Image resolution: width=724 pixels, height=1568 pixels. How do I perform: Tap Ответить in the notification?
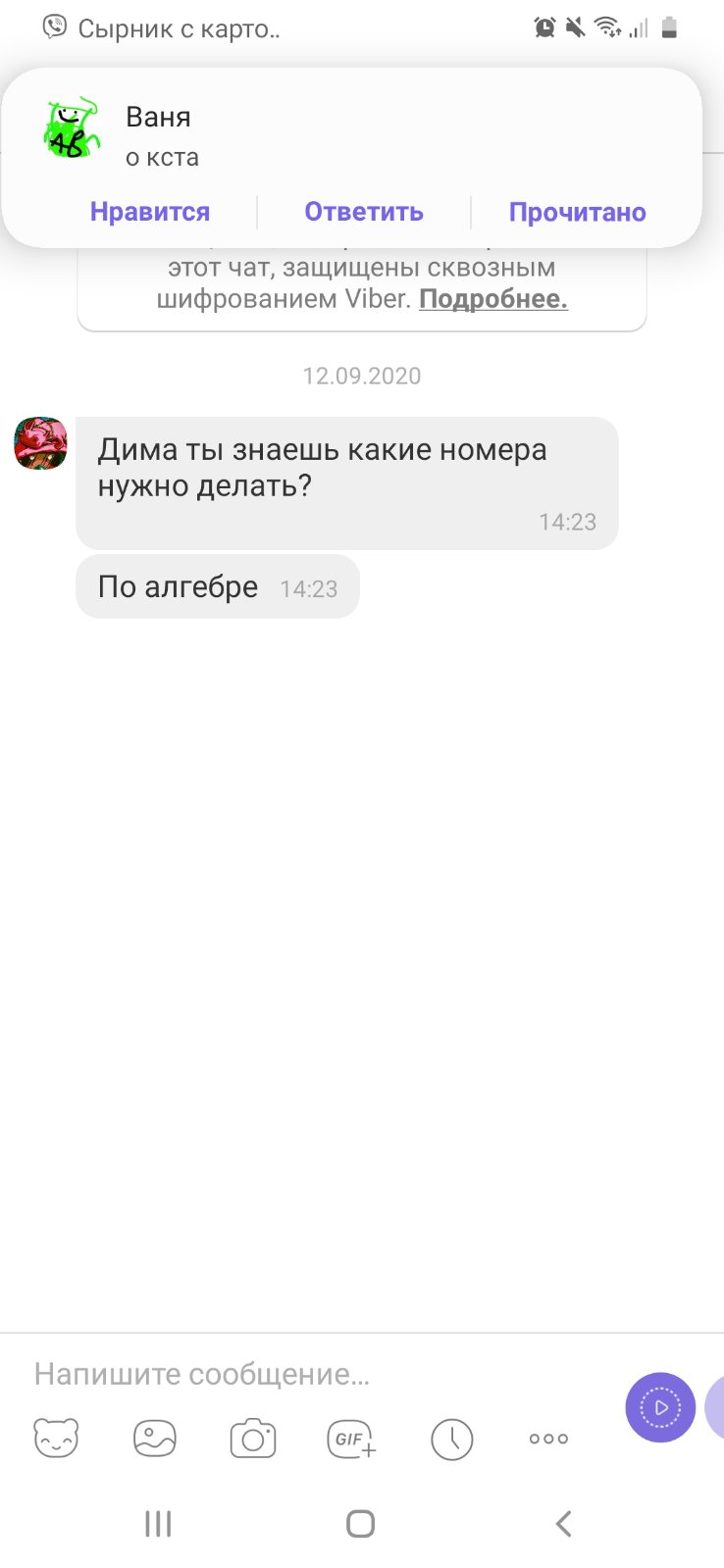pyautogui.click(x=364, y=212)
